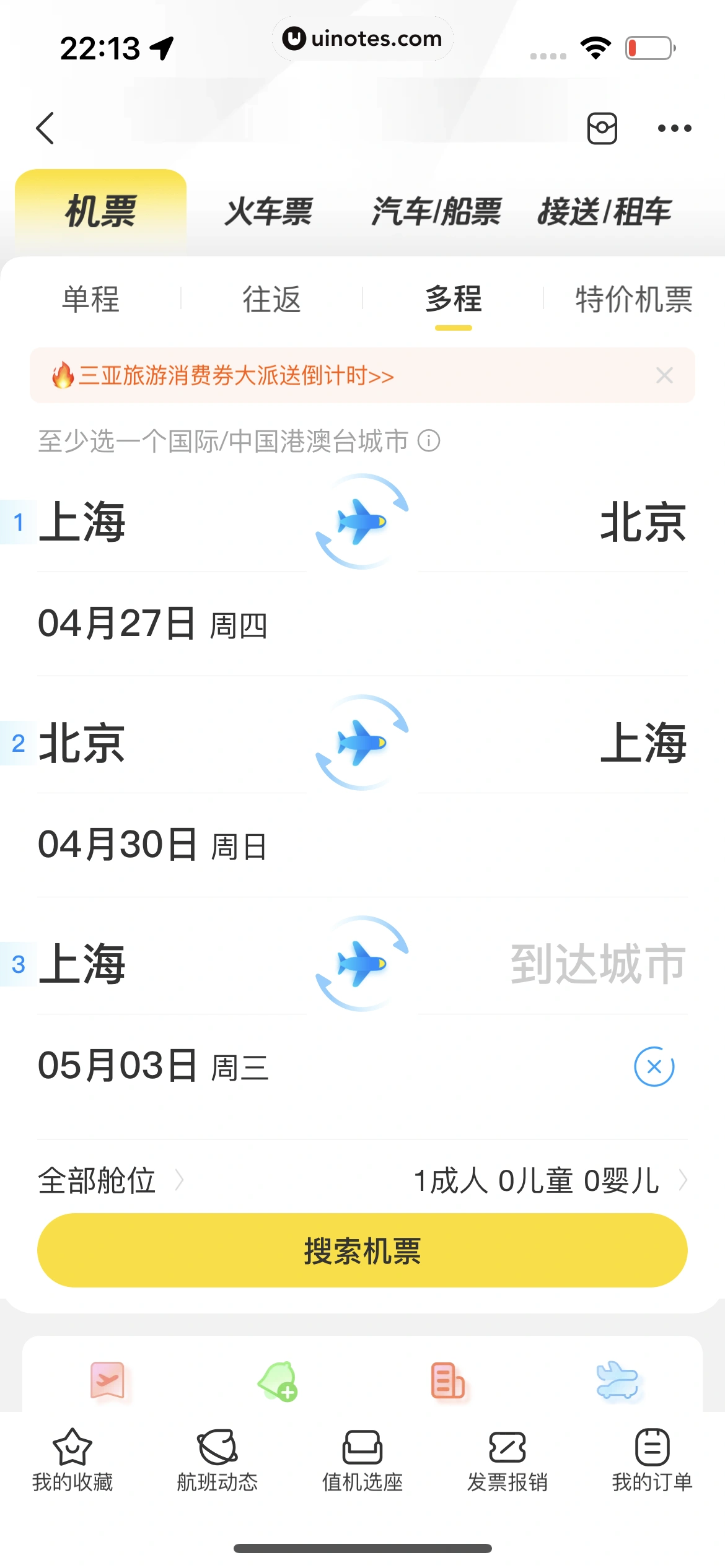Viewport: 725px width, 1568px height.
Task: Switch to the 汽车/船票 tab
Action: point(436,212)
